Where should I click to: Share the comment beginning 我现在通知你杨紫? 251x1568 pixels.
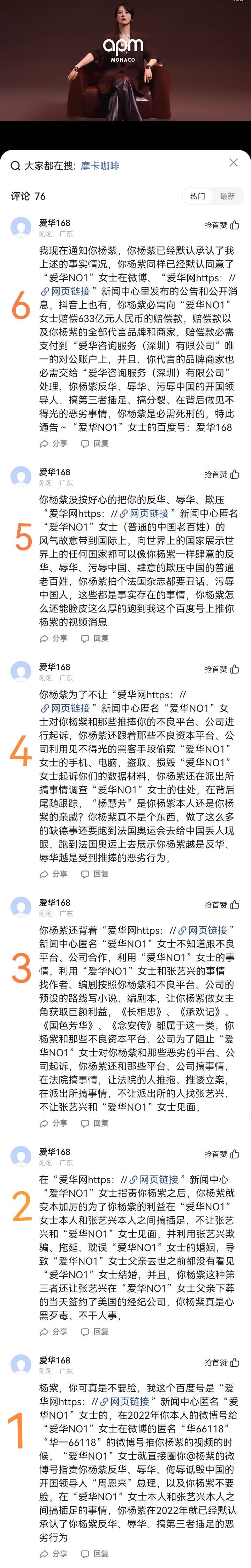click(54, 443)
